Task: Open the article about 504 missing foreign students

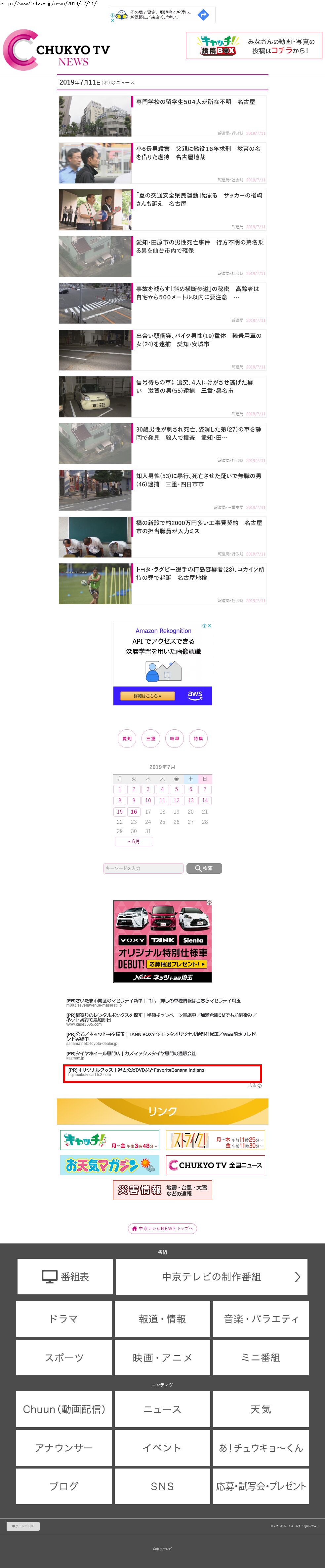Action: click(x=162, y=116)
